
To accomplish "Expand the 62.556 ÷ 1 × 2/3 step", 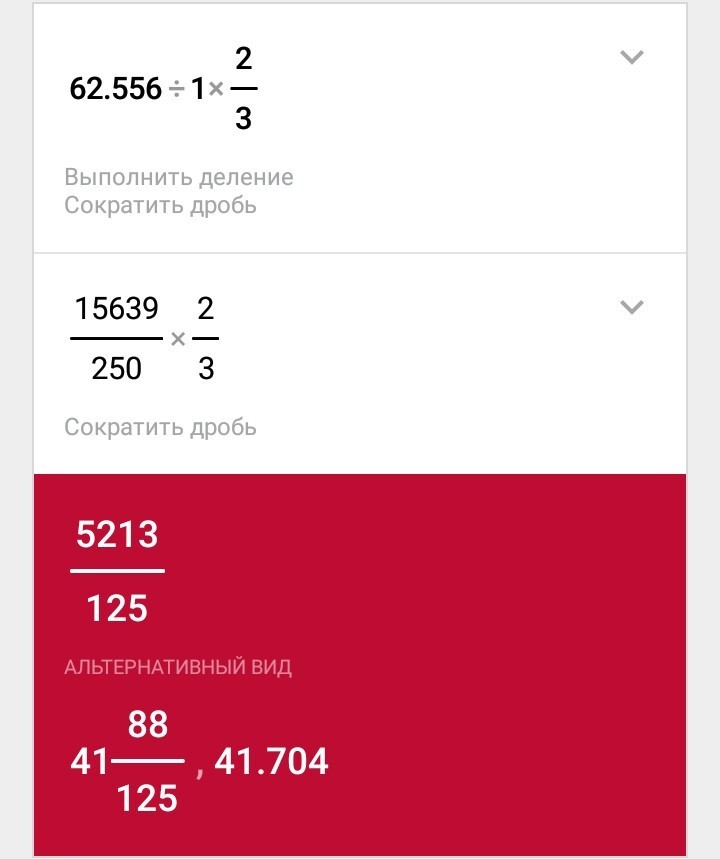I will coord(631,57).
